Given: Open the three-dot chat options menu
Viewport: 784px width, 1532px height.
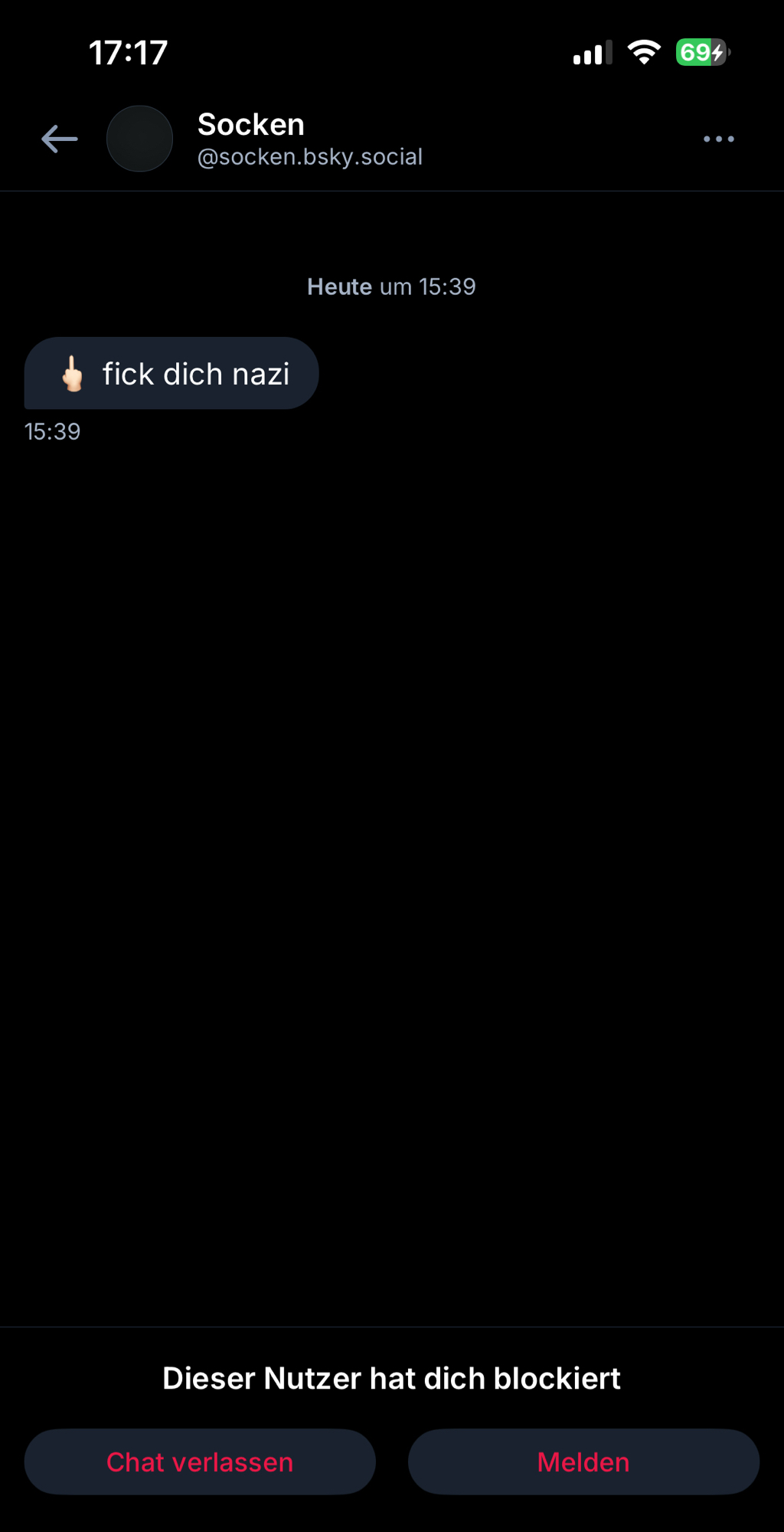Looking at the screenshot, I should tap(718, 139).
